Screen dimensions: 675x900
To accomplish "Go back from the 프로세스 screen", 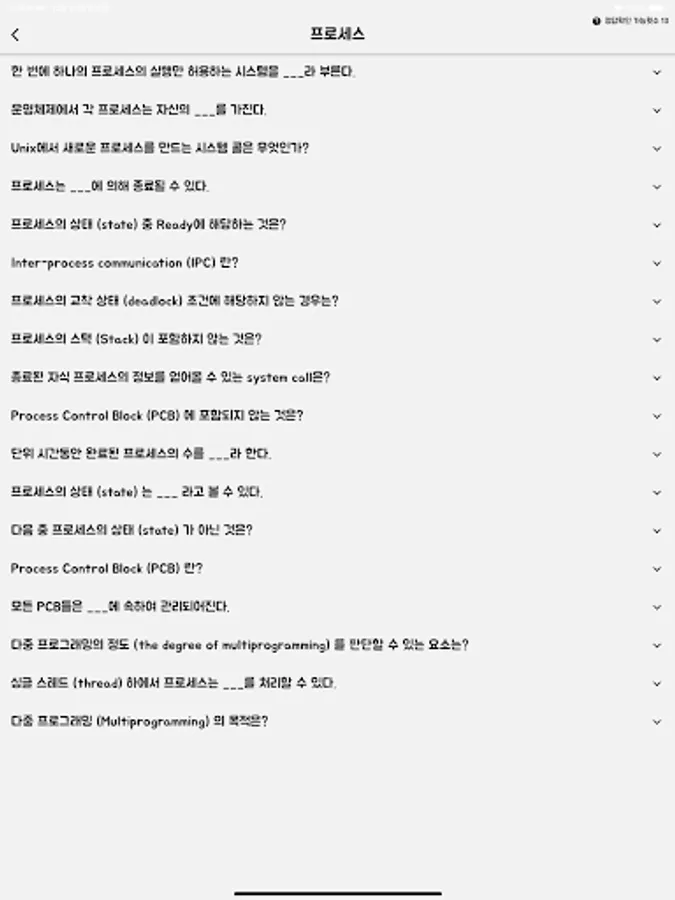I will coord(15,34).
